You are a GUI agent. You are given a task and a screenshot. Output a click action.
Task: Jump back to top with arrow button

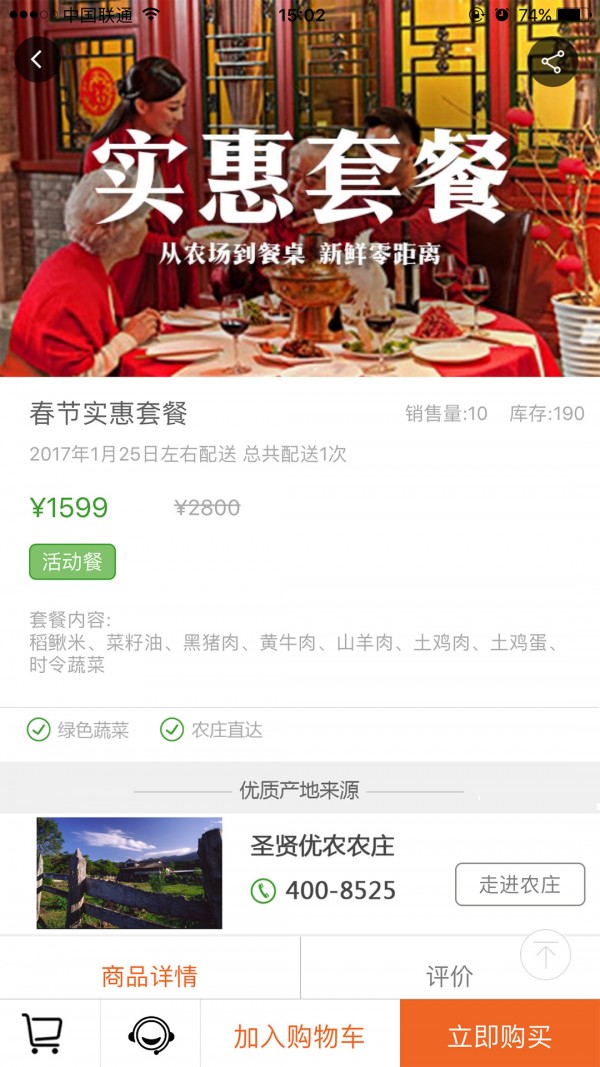[545, 955]
